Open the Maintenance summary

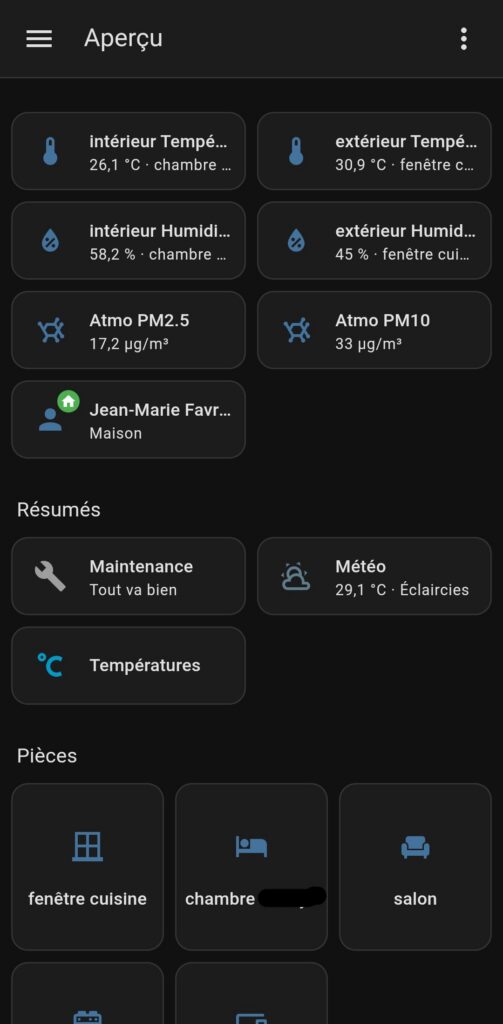click(129, 576)
